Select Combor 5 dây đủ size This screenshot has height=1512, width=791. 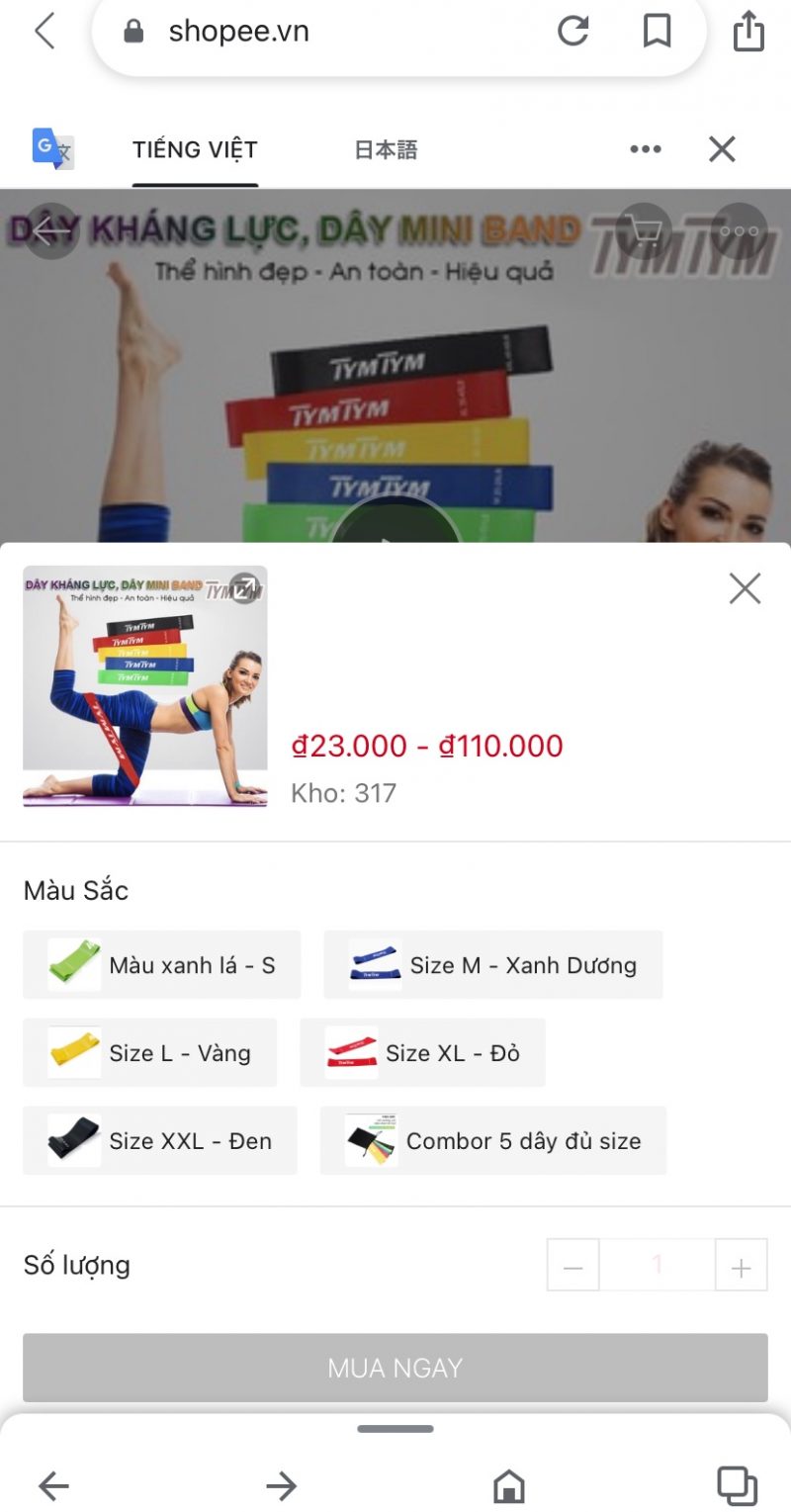click(x=493, y=1141)
